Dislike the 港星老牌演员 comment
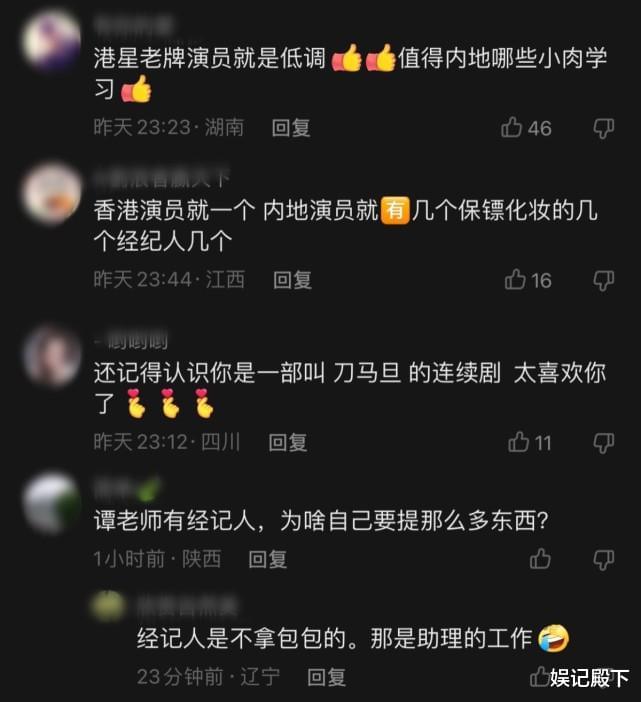Viewport: 641px width, 702px height. [x=603, y=127]
